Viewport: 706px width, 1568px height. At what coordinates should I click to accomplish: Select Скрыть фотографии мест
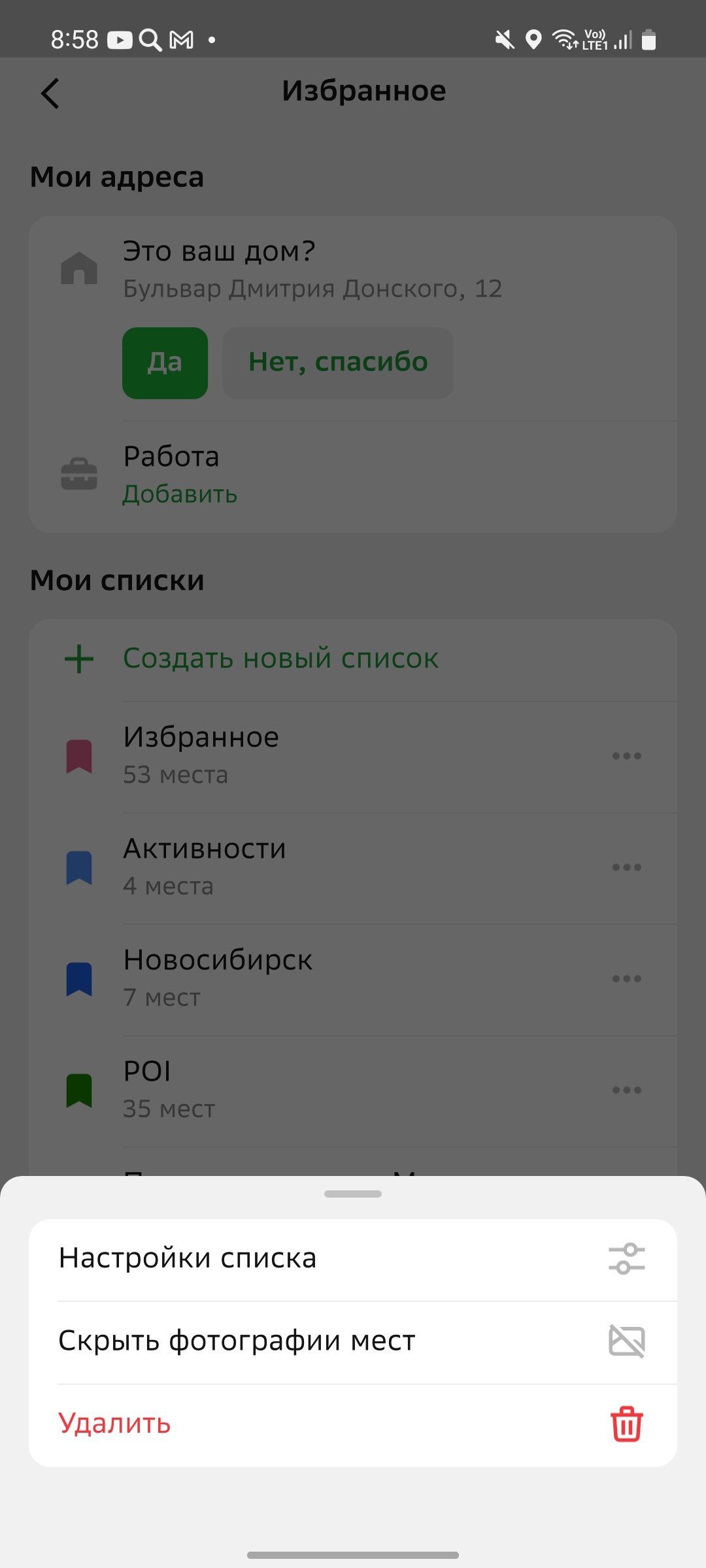pos(352,1341)
